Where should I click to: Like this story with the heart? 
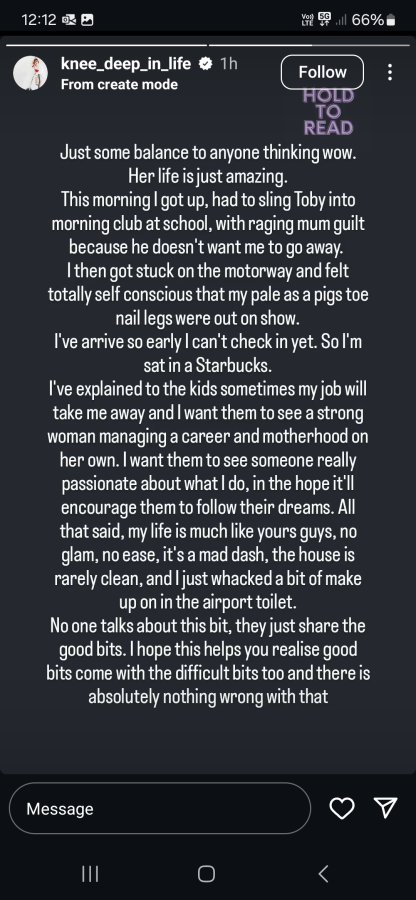(x=342, y=809)
